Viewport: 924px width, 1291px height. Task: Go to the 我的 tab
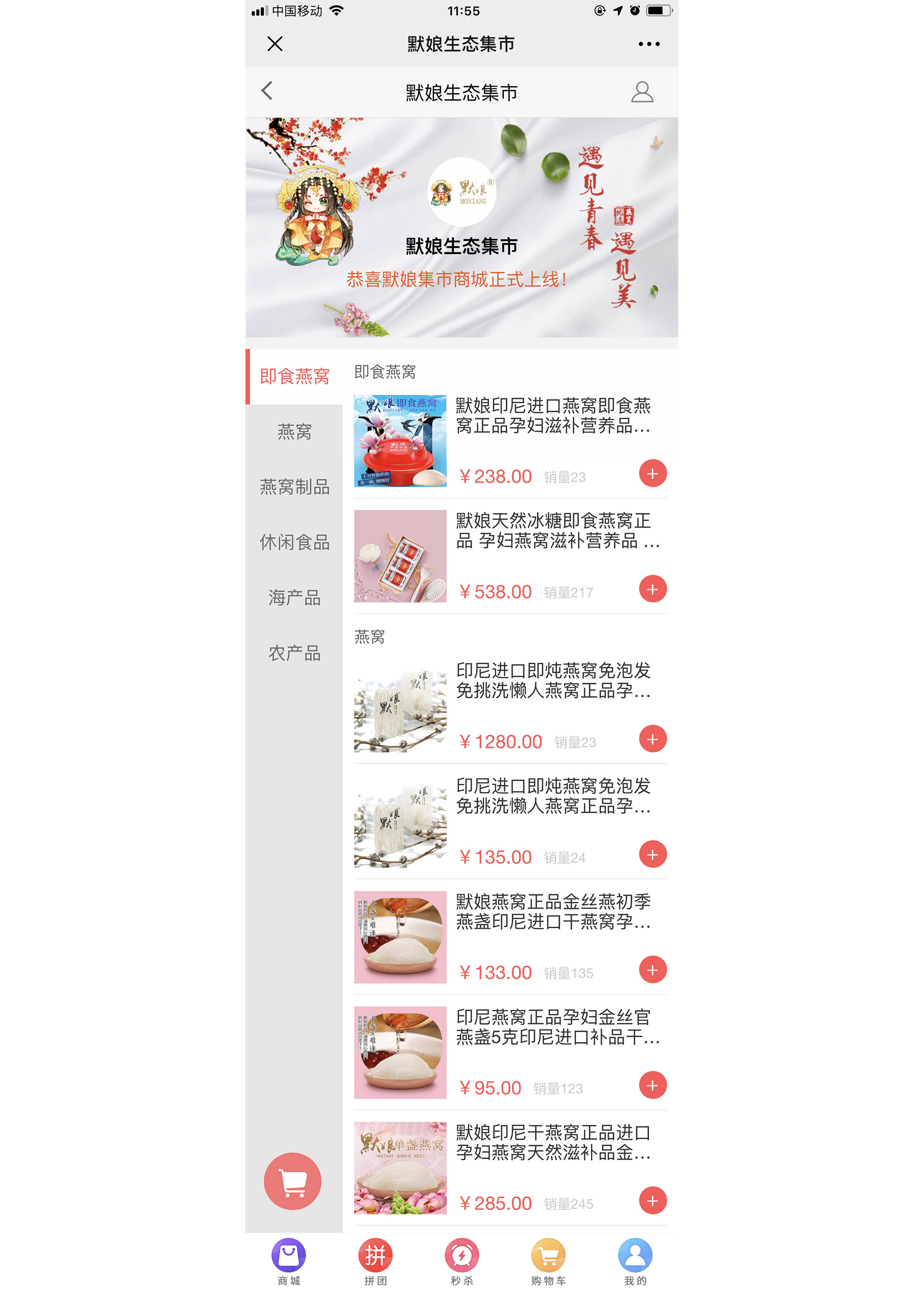coord(634,1261)
